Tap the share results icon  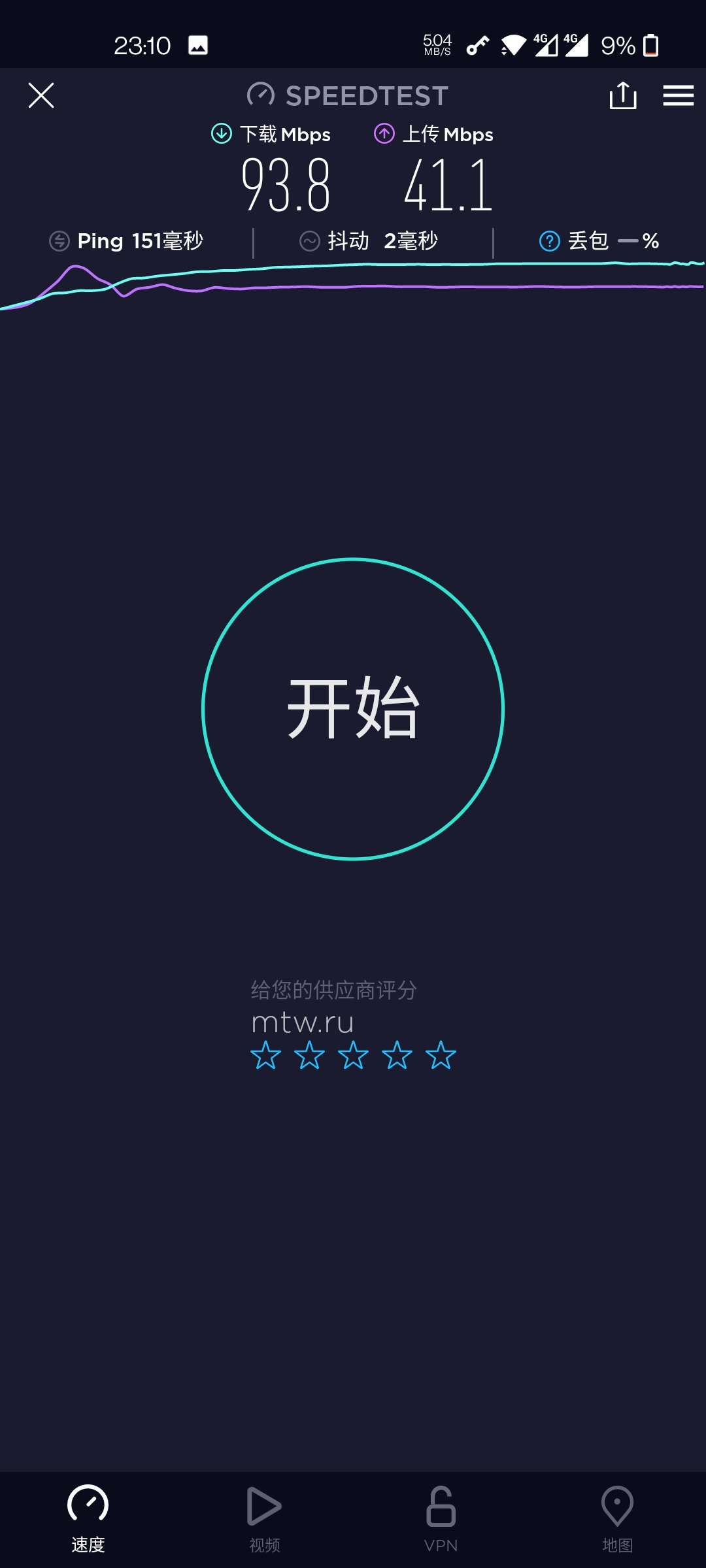[623, 95]
